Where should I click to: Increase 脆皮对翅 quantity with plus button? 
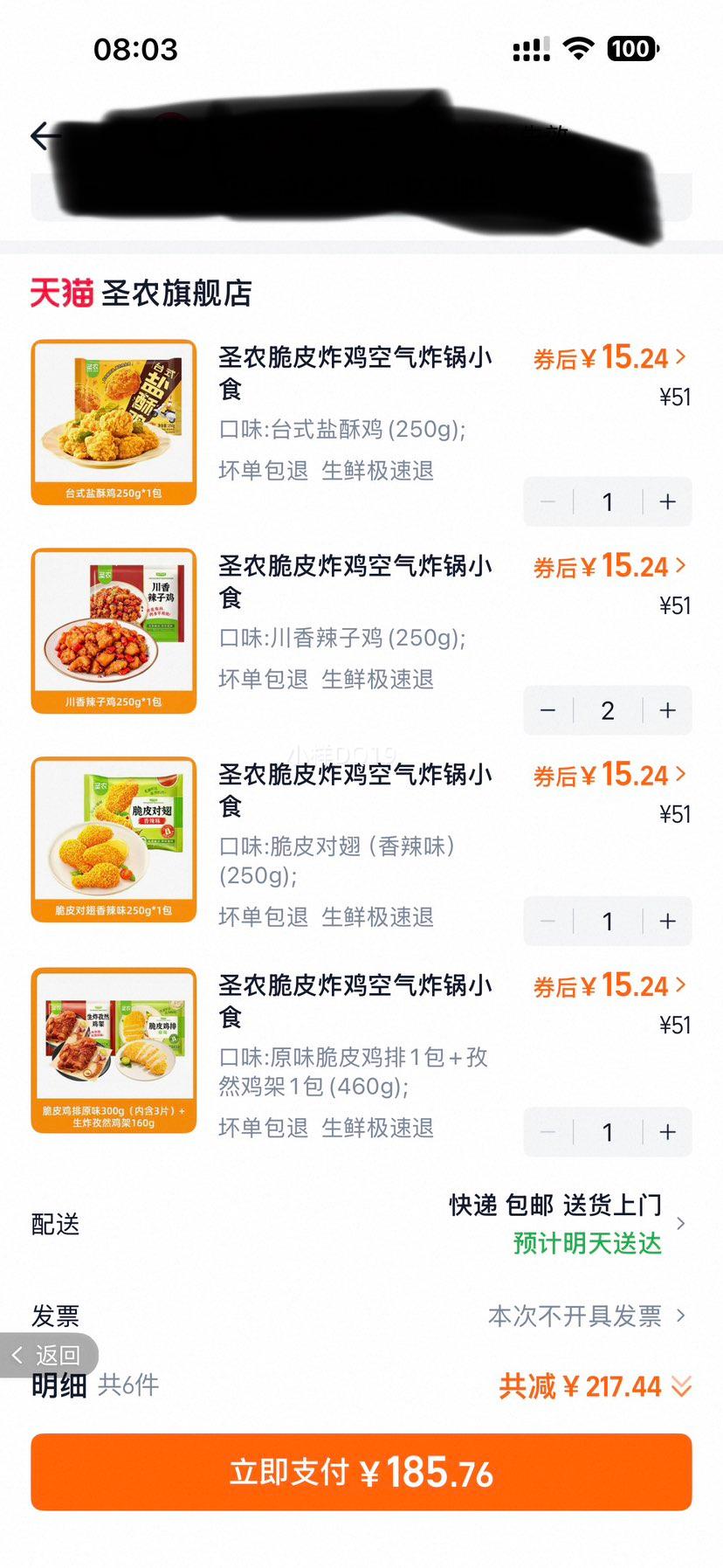666,921
